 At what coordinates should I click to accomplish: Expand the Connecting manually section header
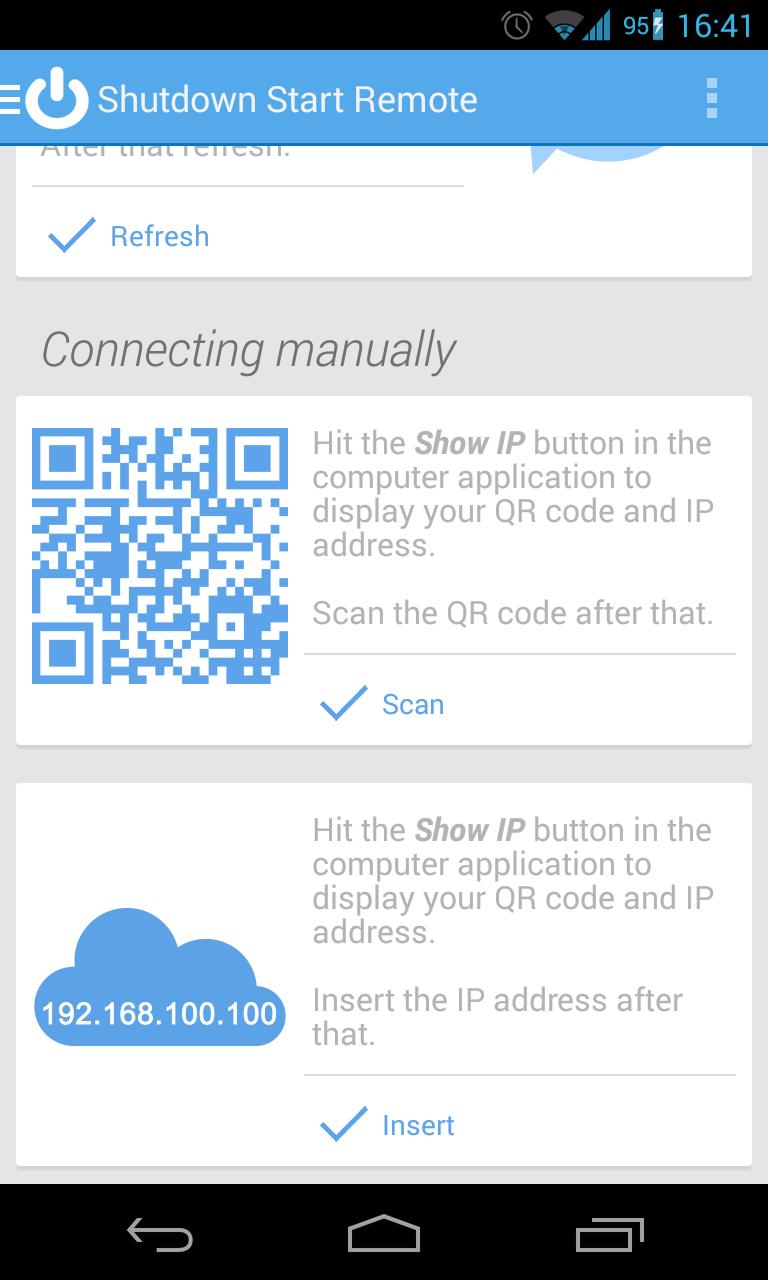(x=248, y=349)
